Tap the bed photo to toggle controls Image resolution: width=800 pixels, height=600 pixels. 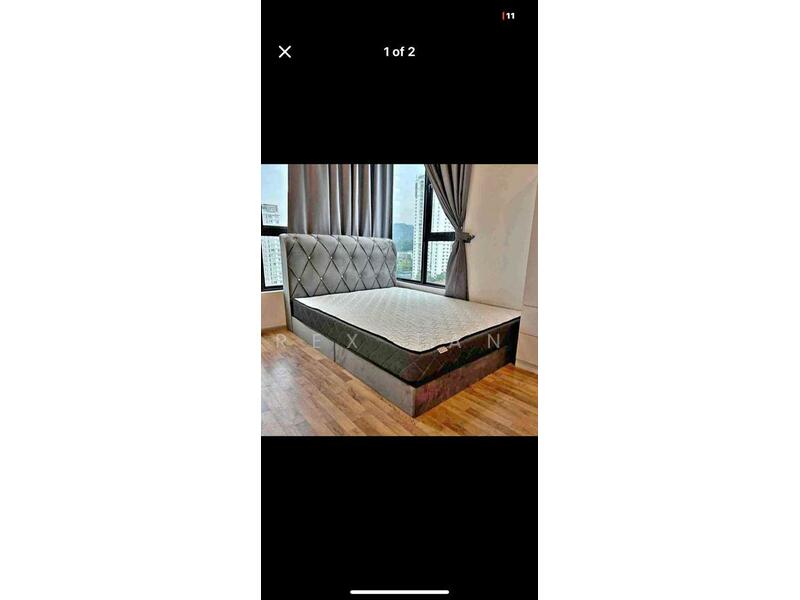[x=399, y=300]
